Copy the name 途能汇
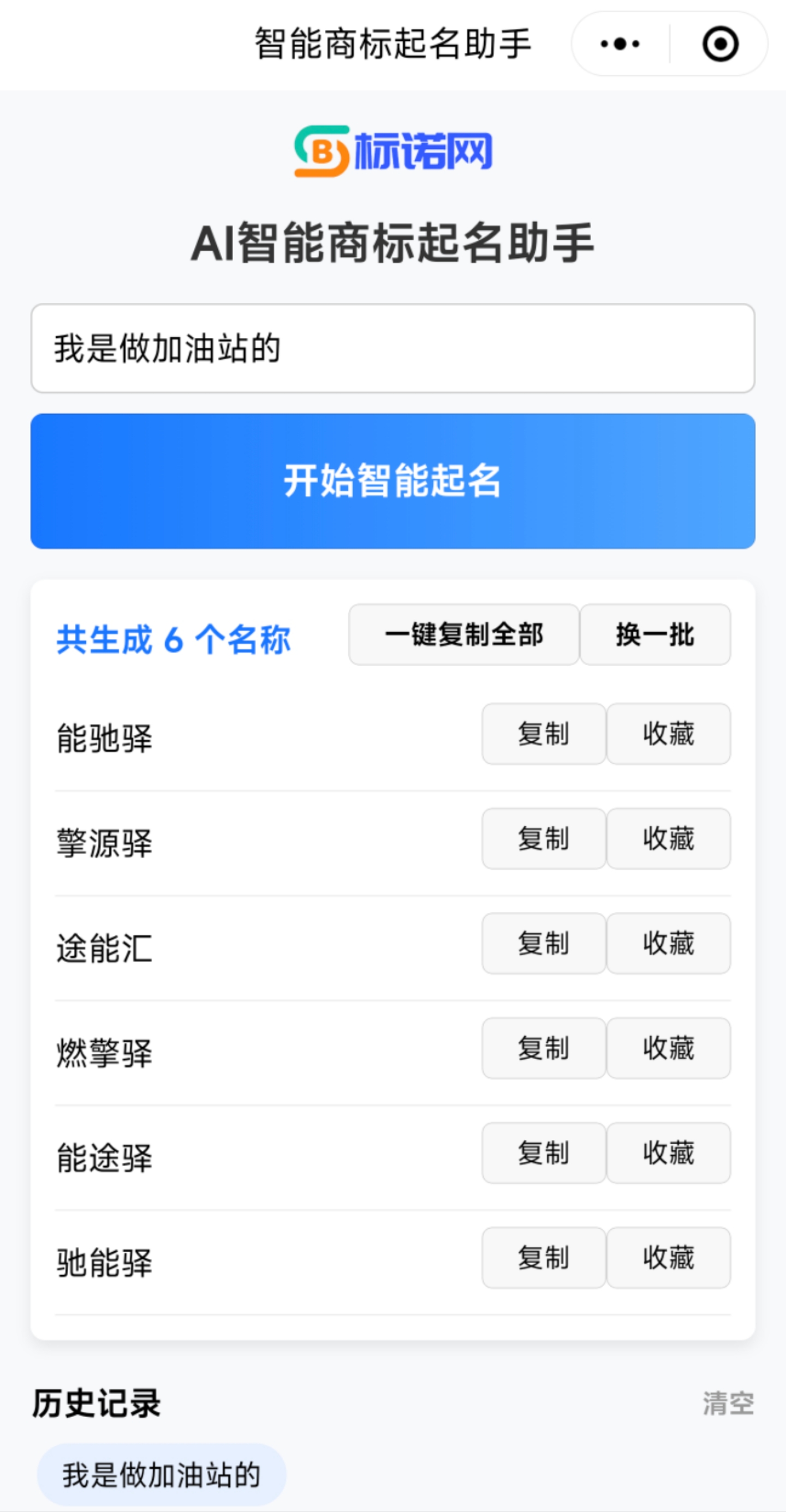 pos(544,943)
